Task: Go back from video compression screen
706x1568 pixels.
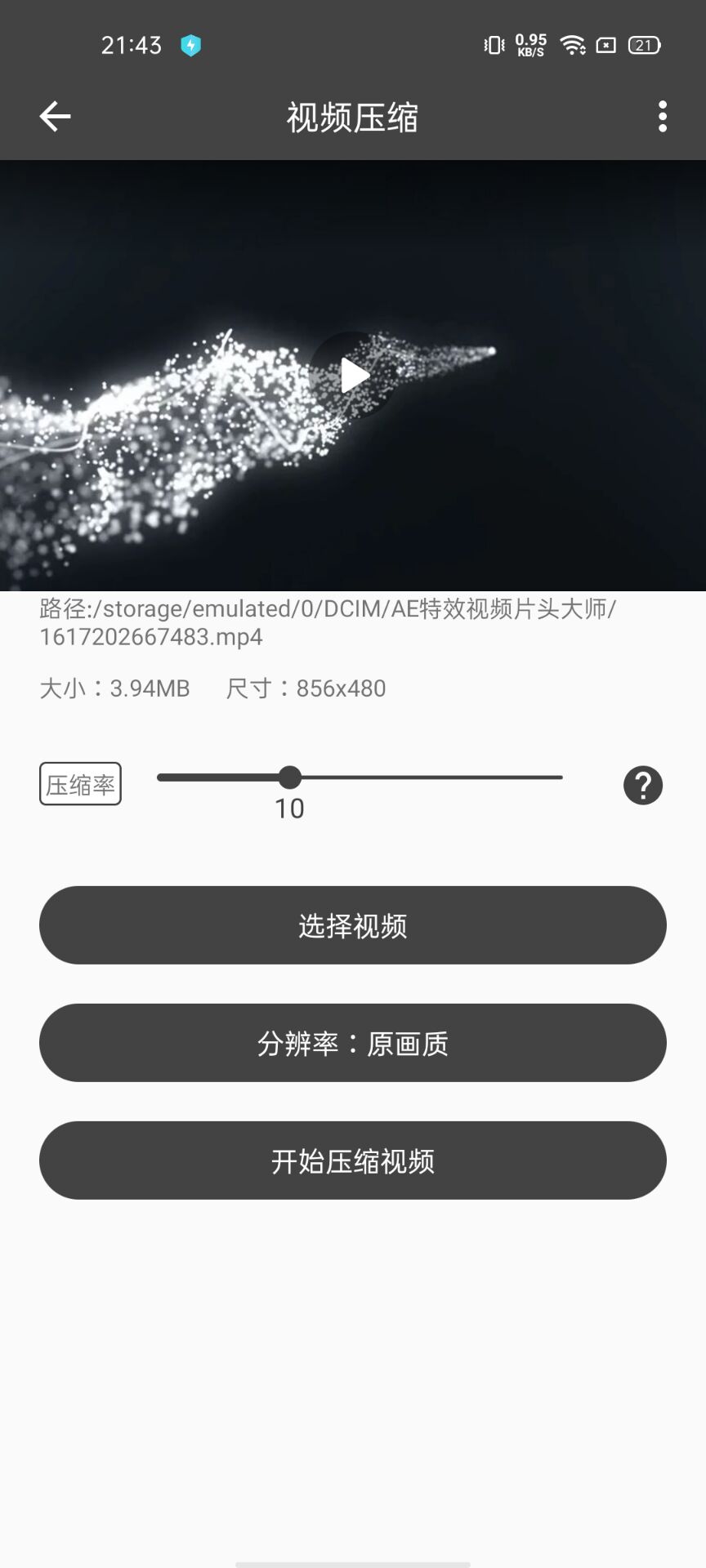Action: (55, 117)
